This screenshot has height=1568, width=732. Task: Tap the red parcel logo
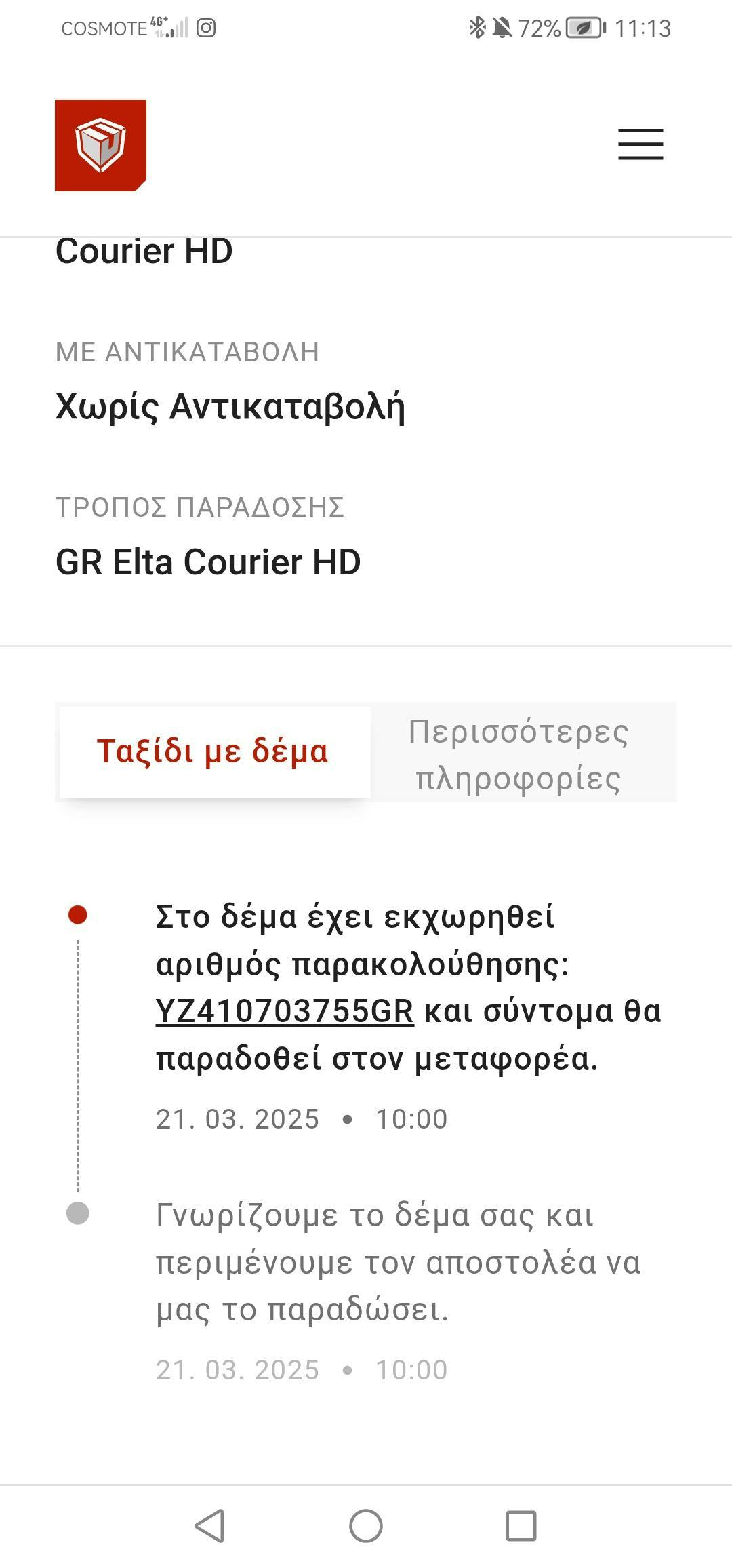(x=100, y=145)
